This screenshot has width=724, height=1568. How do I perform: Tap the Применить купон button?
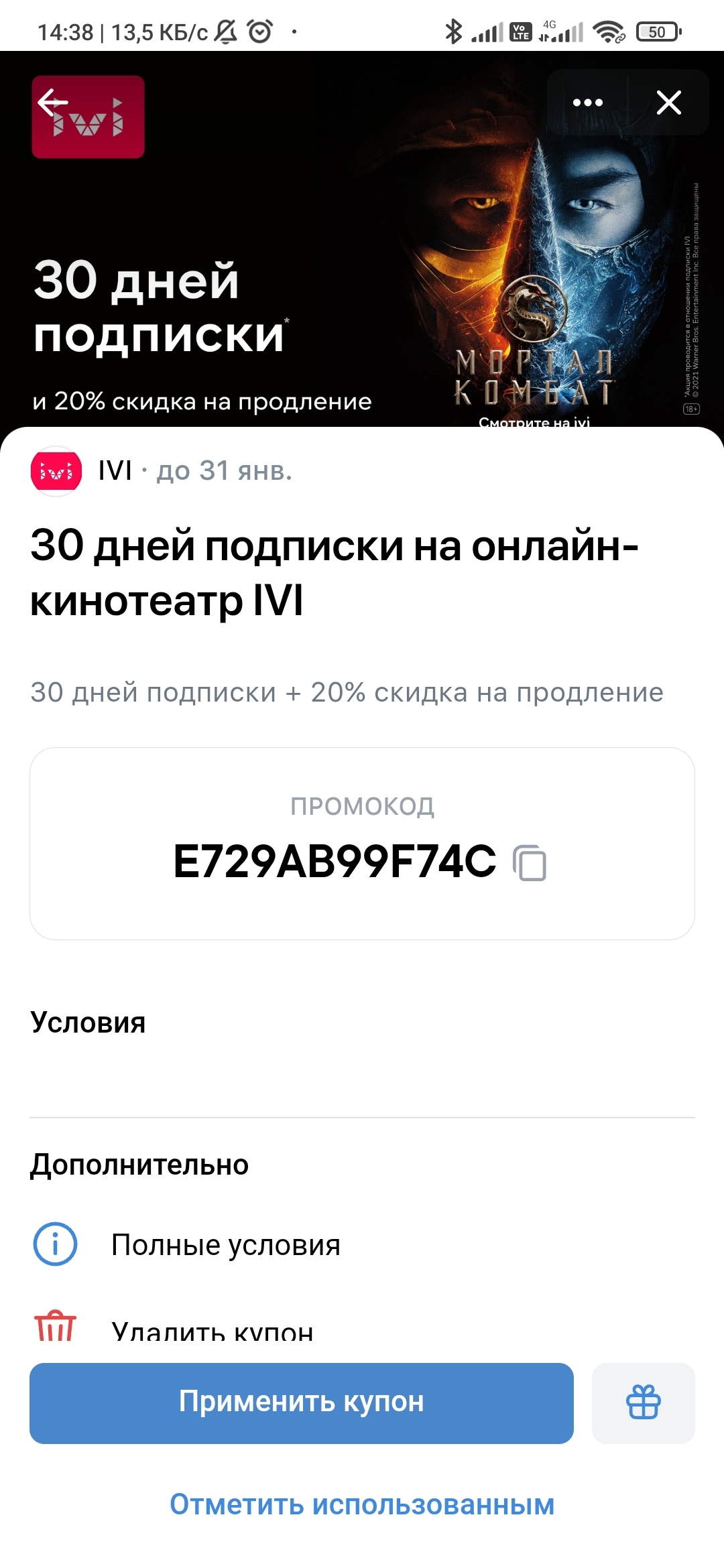click(302, 1402)
